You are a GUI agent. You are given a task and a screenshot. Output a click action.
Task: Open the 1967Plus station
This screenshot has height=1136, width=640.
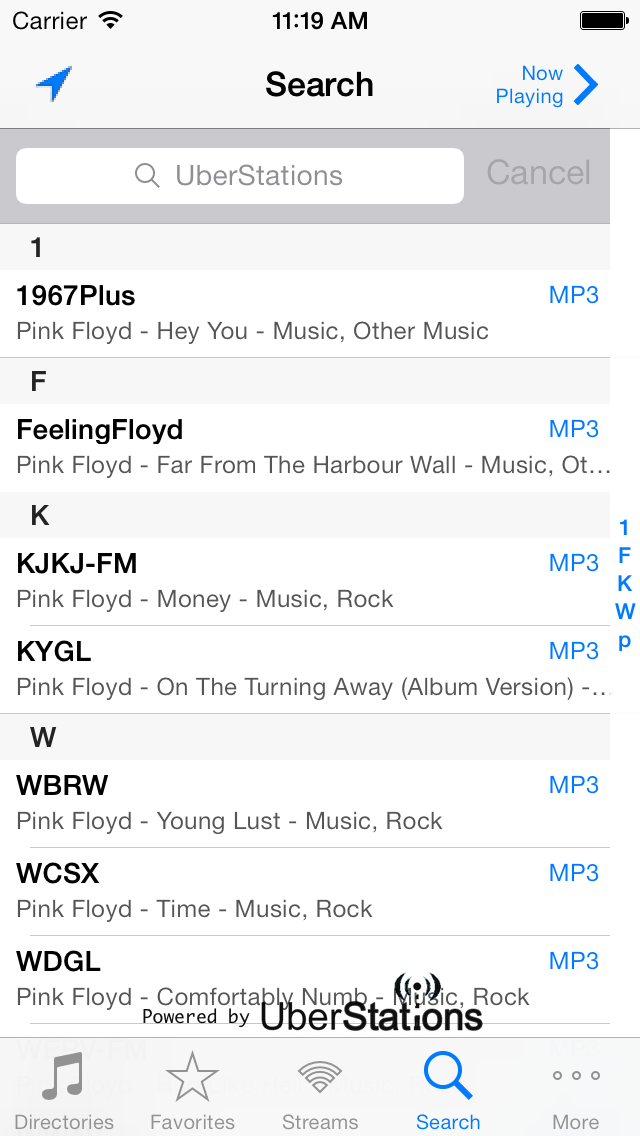click(305, 314)
